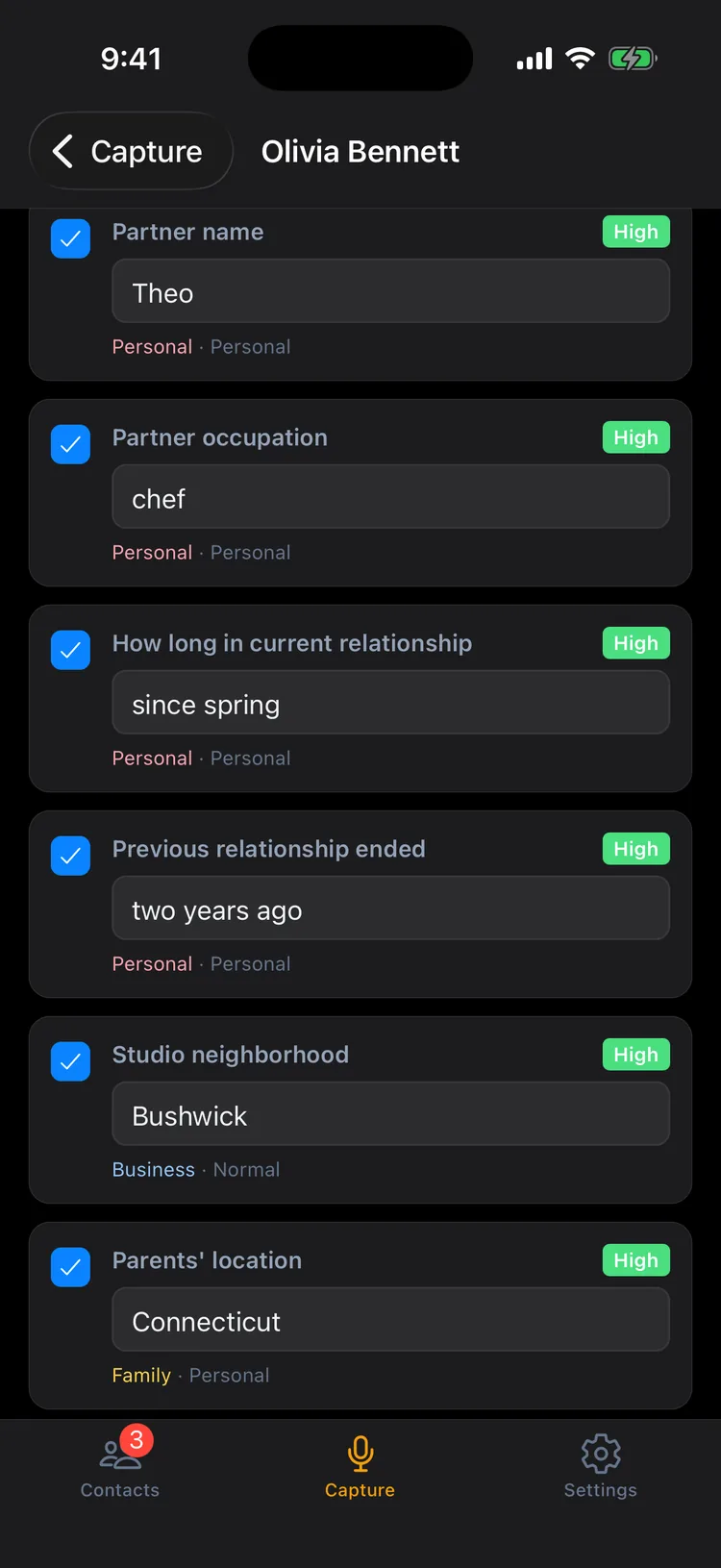Uncheck the Studio neighborhood checkbox
The height and width of the screenshot is (1568, 721).
(70, 1061)
